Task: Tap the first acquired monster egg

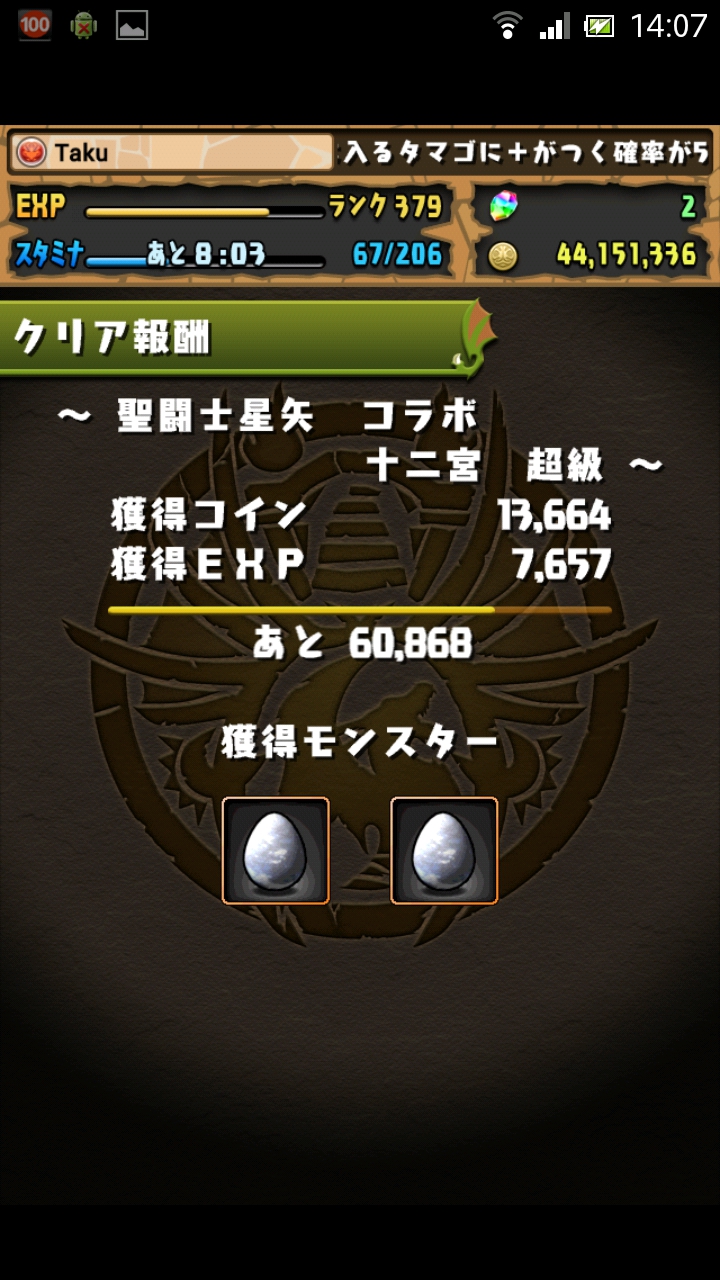Action: click(276, 850)
